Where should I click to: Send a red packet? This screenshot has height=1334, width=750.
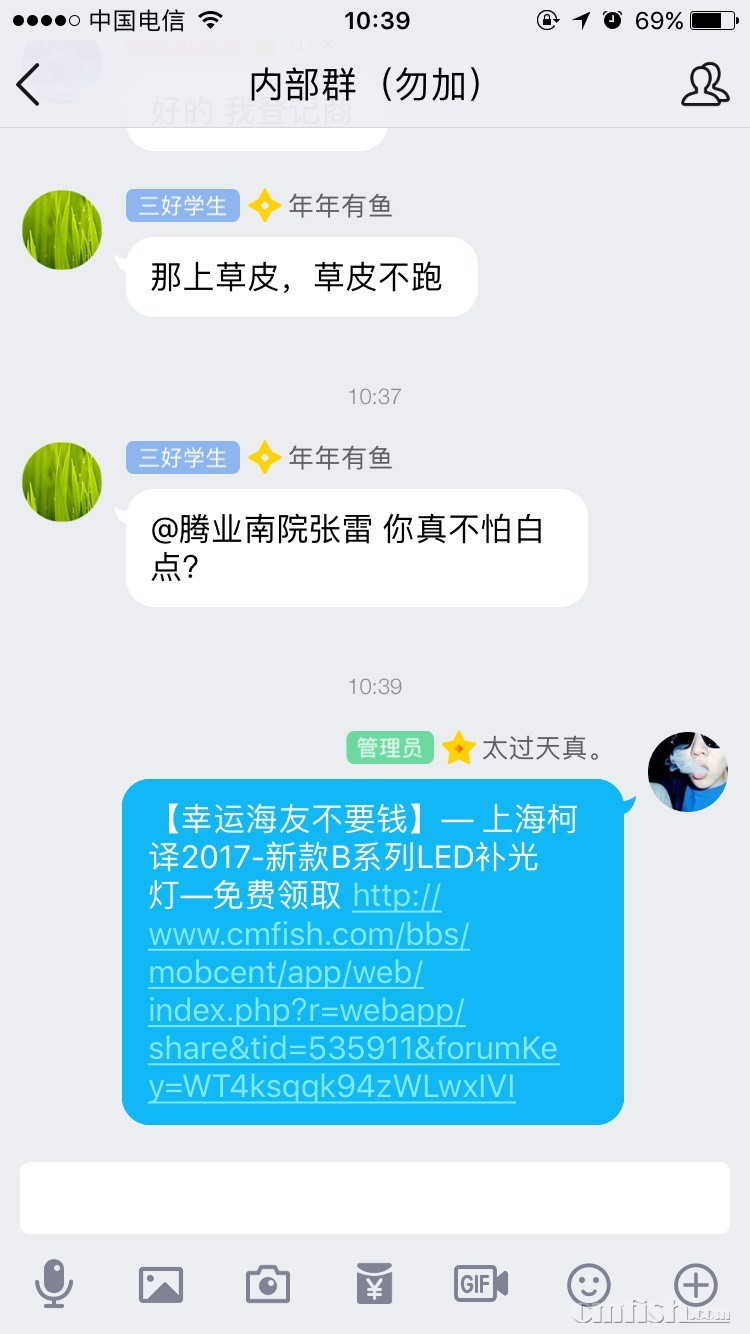pyautogui.click(x=374, y=1284)
